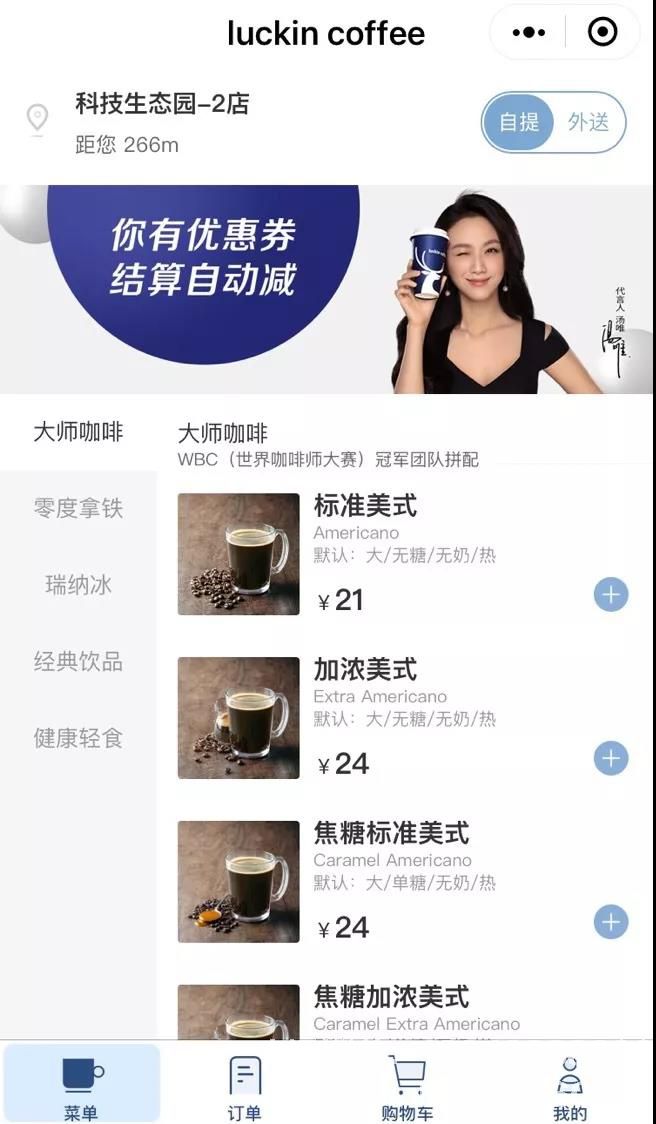Select the 零度拿铁 category
Viewport: 656px width, 1124px height.
[x=78, y=508]
